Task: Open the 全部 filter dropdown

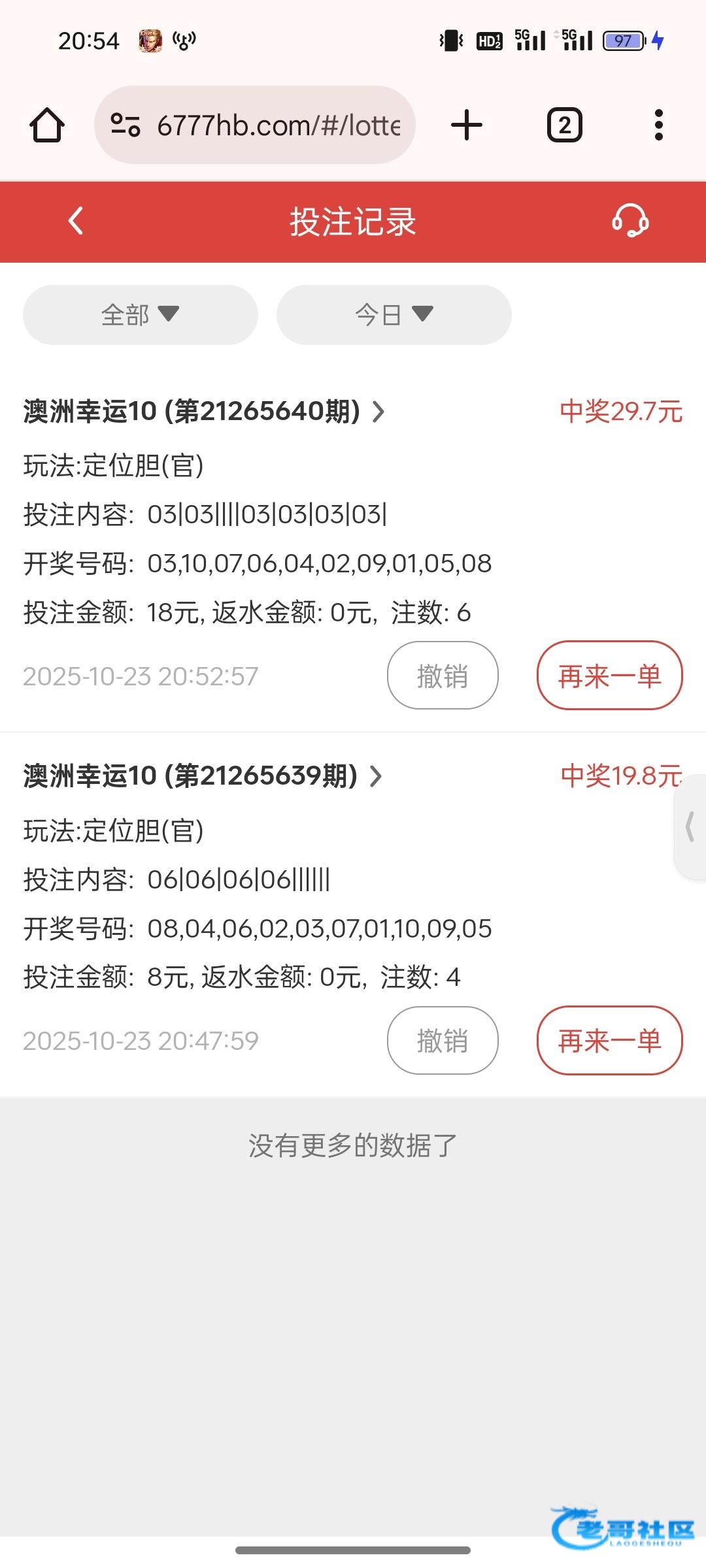Action: pyautogui.click(x=140, y=315)
